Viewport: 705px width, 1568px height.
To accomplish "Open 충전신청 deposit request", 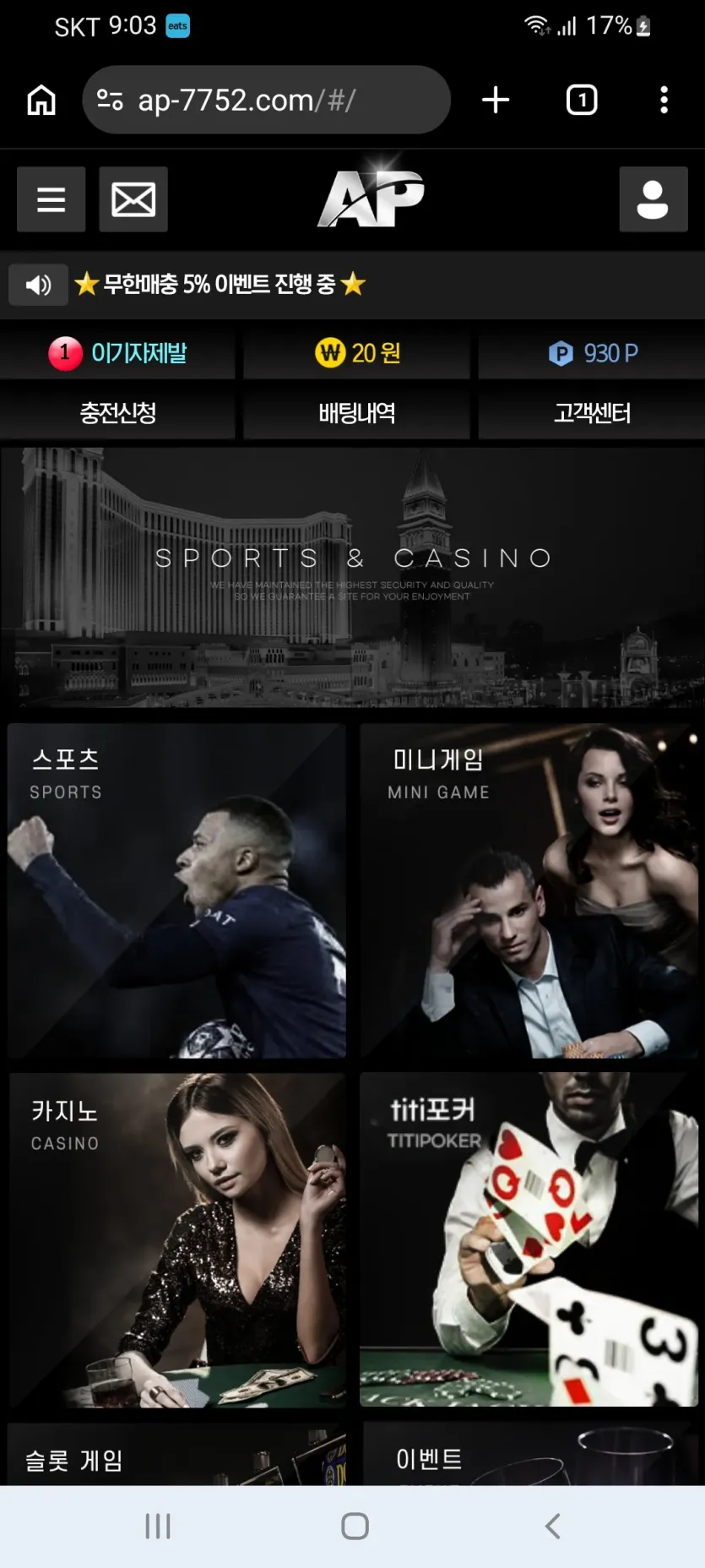I will point(117,413).
